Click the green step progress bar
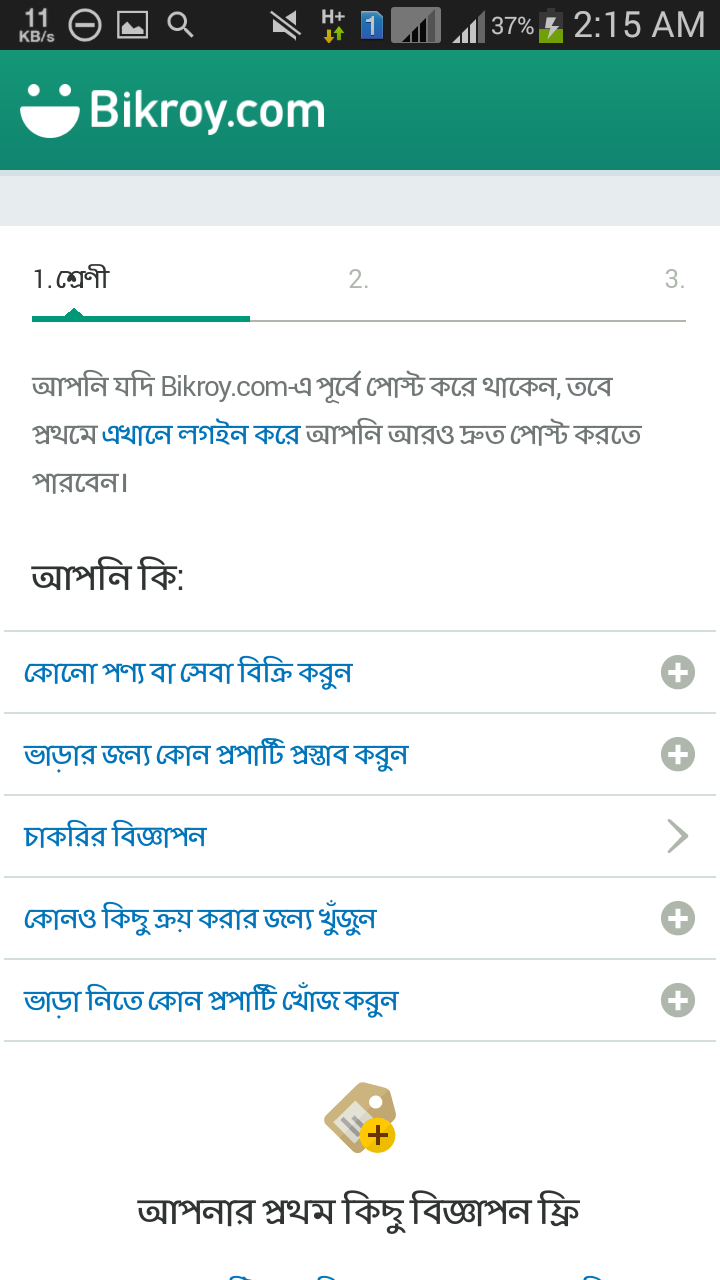Viewport: 720px width, 1280px height. point(140,318)
